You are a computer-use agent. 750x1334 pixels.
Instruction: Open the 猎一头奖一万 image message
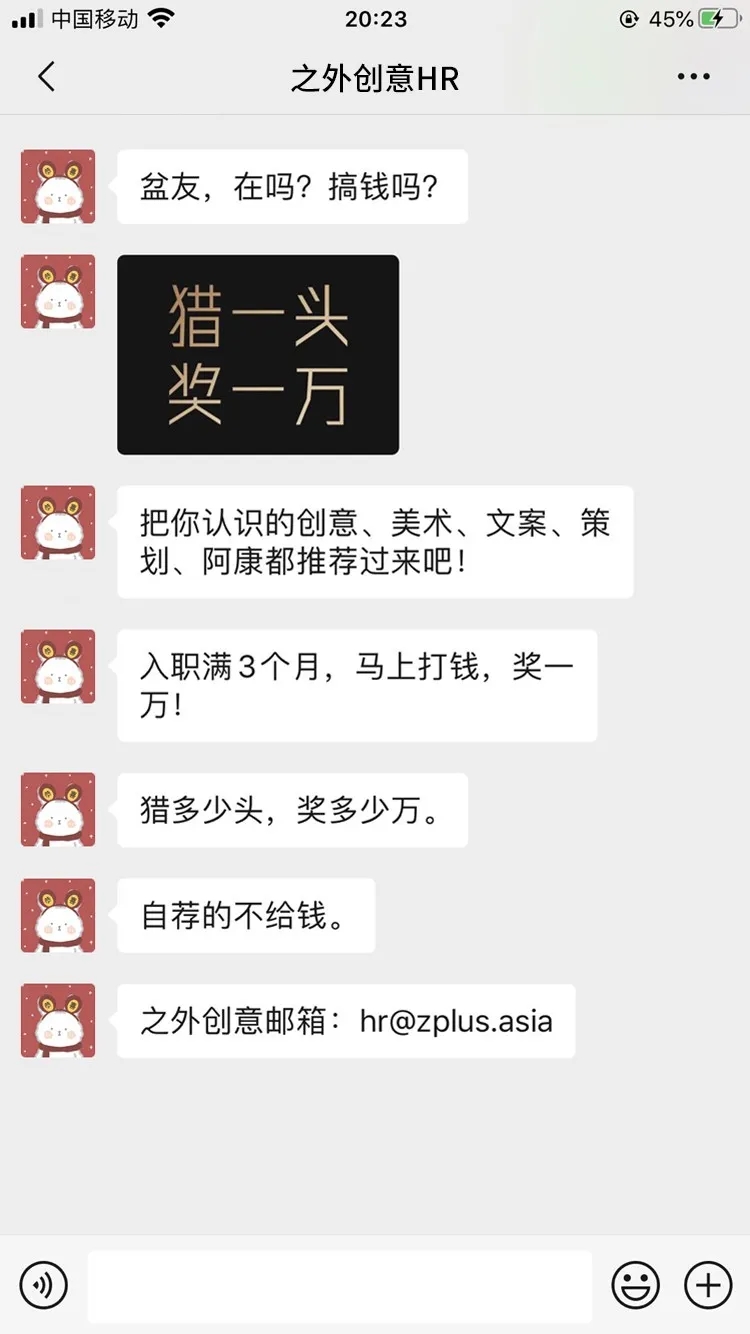(258, 355)
